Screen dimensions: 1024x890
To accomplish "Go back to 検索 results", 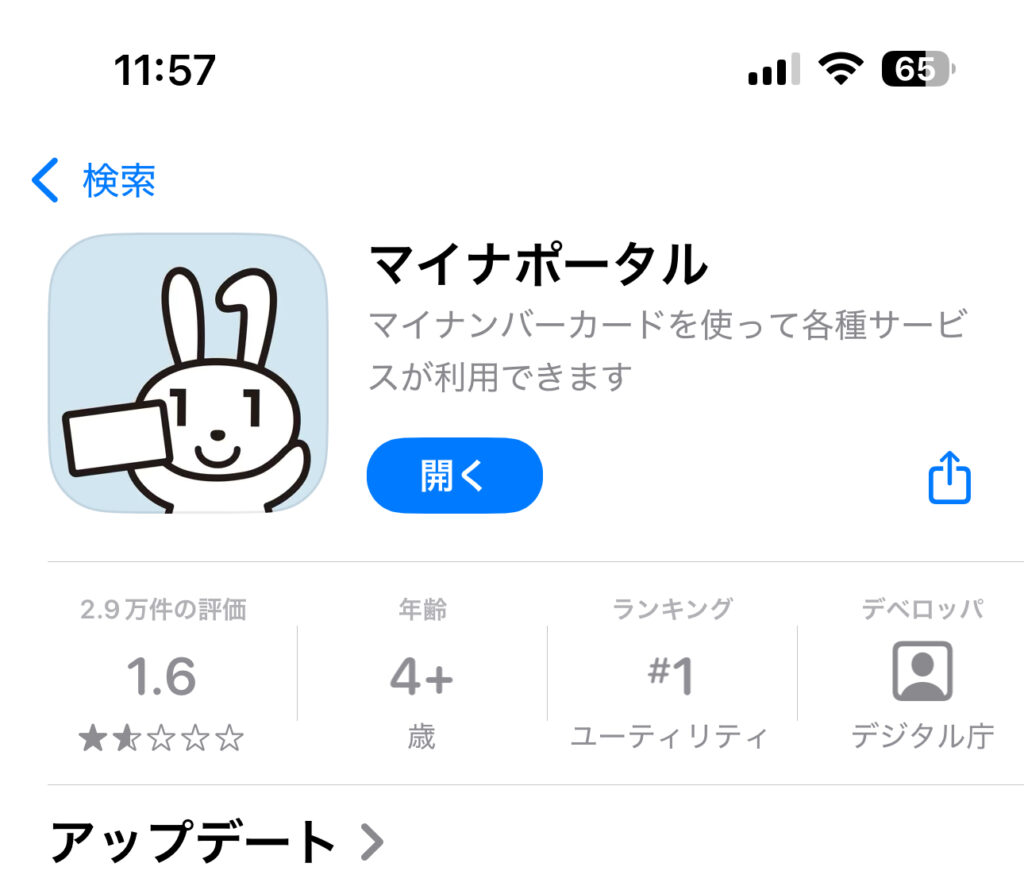I will click(93, 181).
